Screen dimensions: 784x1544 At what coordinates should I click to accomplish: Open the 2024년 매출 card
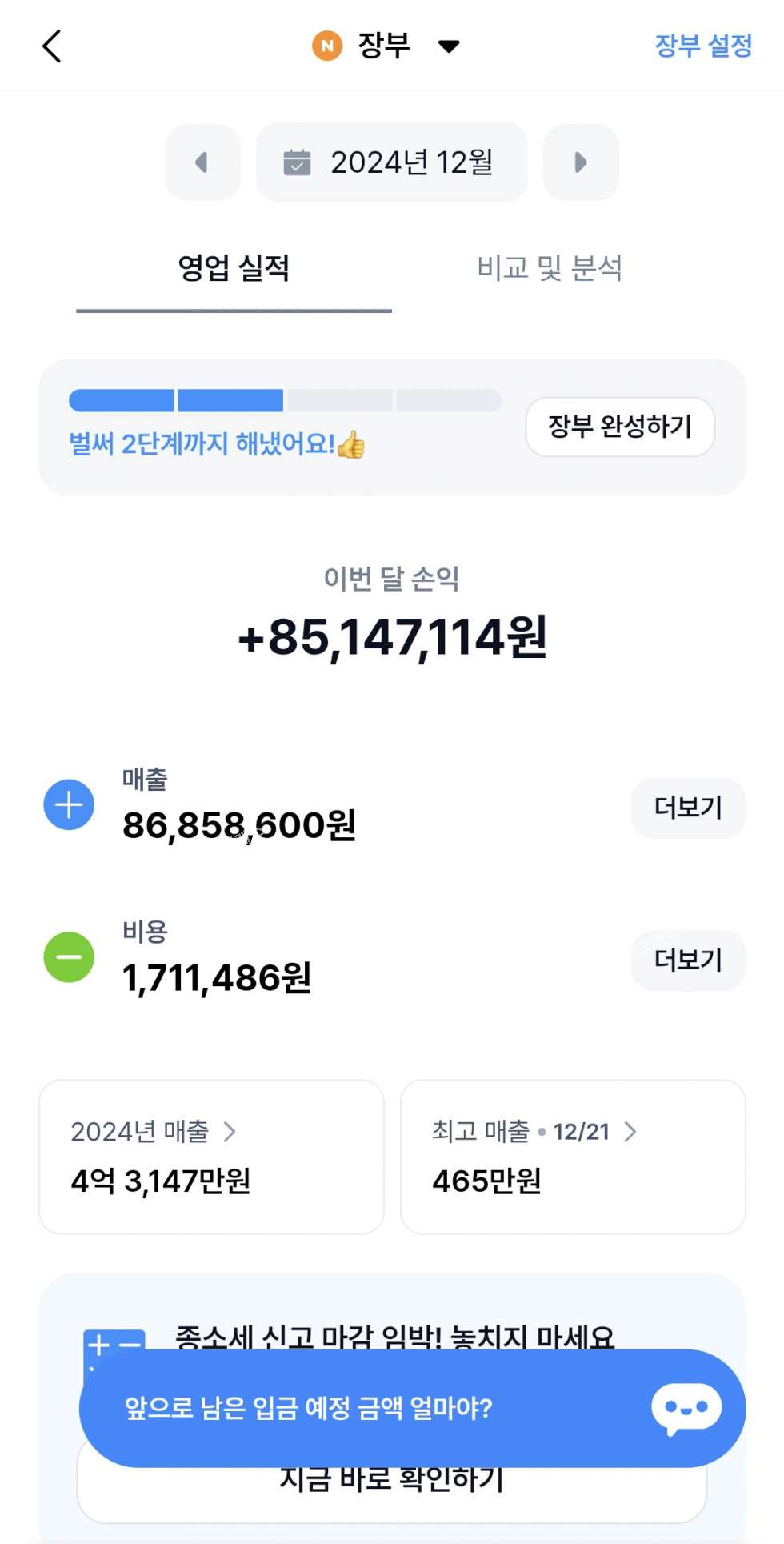(x=211, y=1156)
